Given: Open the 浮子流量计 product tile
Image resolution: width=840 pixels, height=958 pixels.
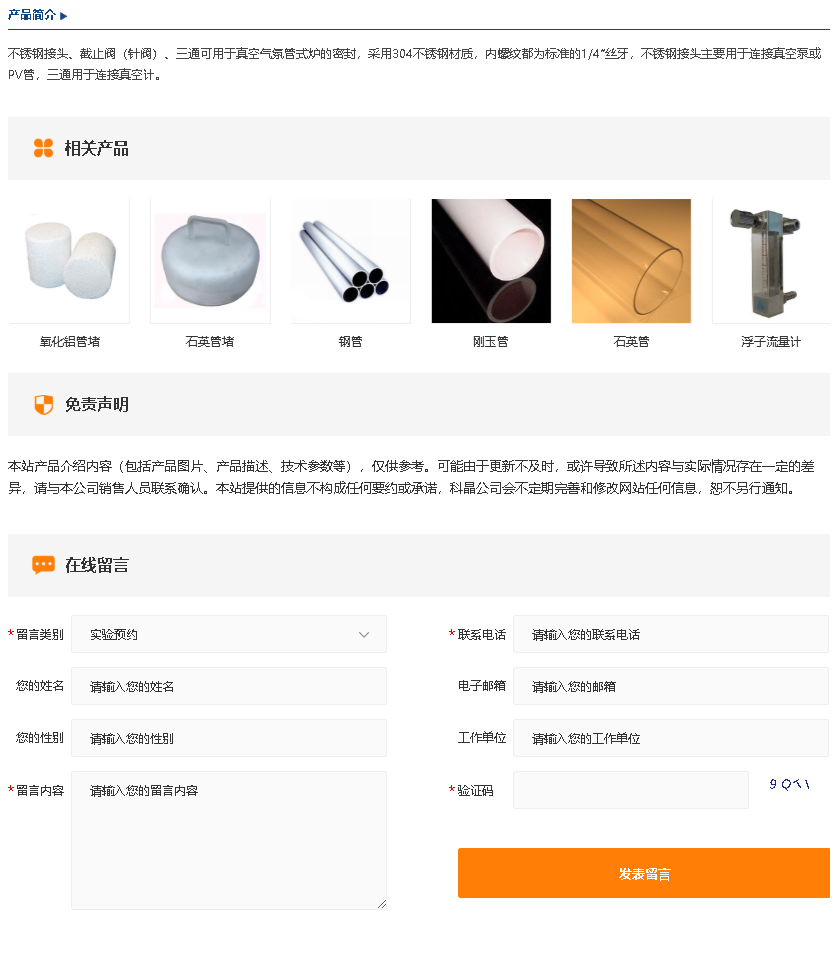Looking at the screenshot, I should point(771,262).
